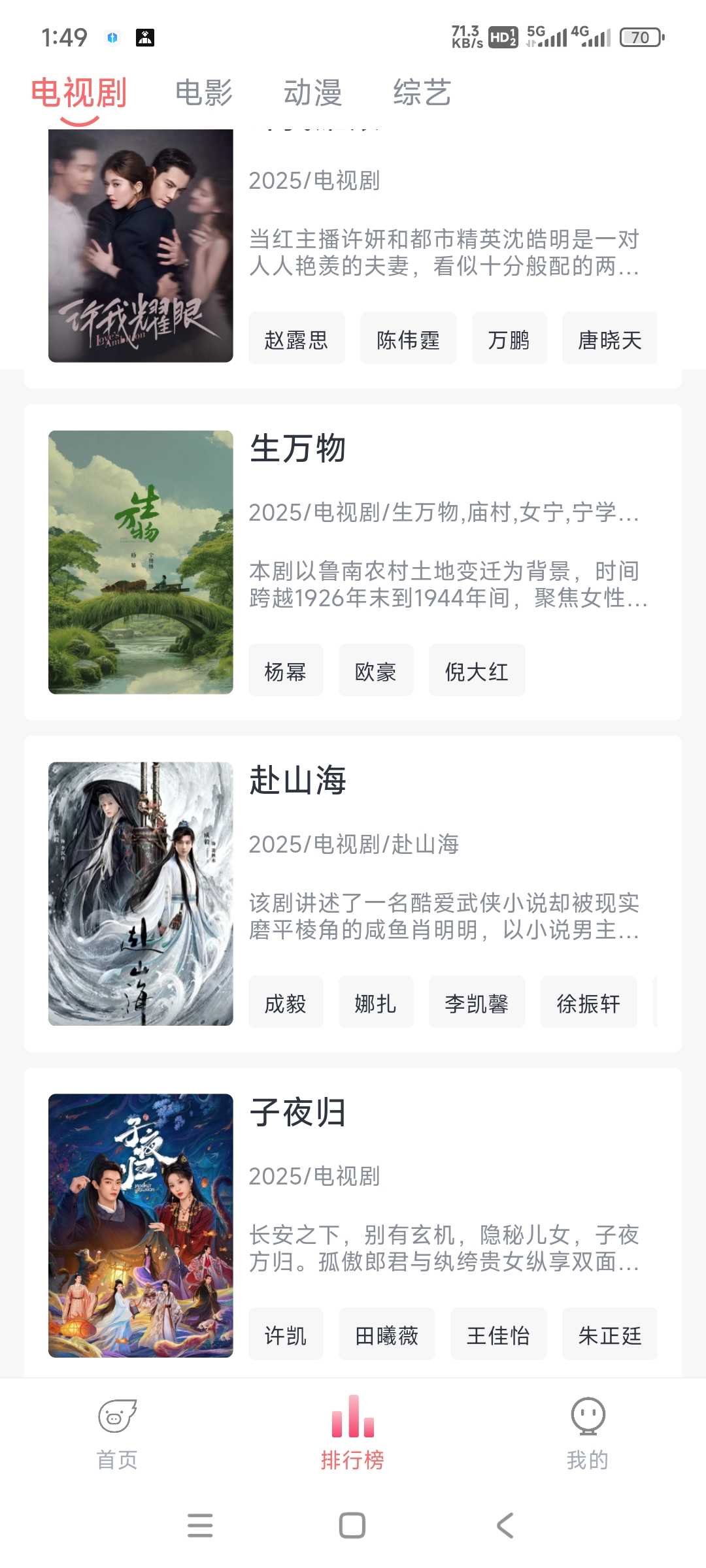Image resolution: width=706 pixels, height=1568 pixels.
Task: Open actor chip 许凯
Action: pos(285,1335)
